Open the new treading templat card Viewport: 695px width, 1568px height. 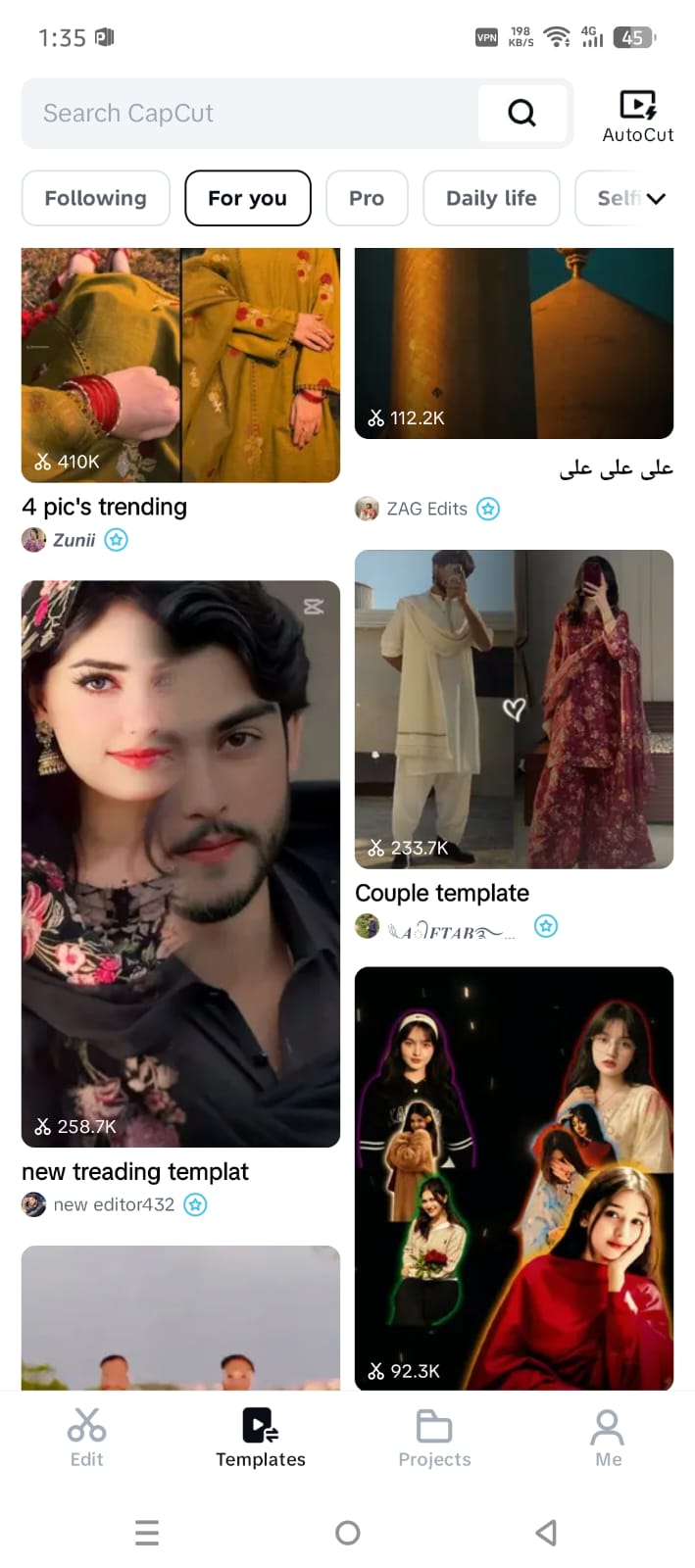[180, 862]
